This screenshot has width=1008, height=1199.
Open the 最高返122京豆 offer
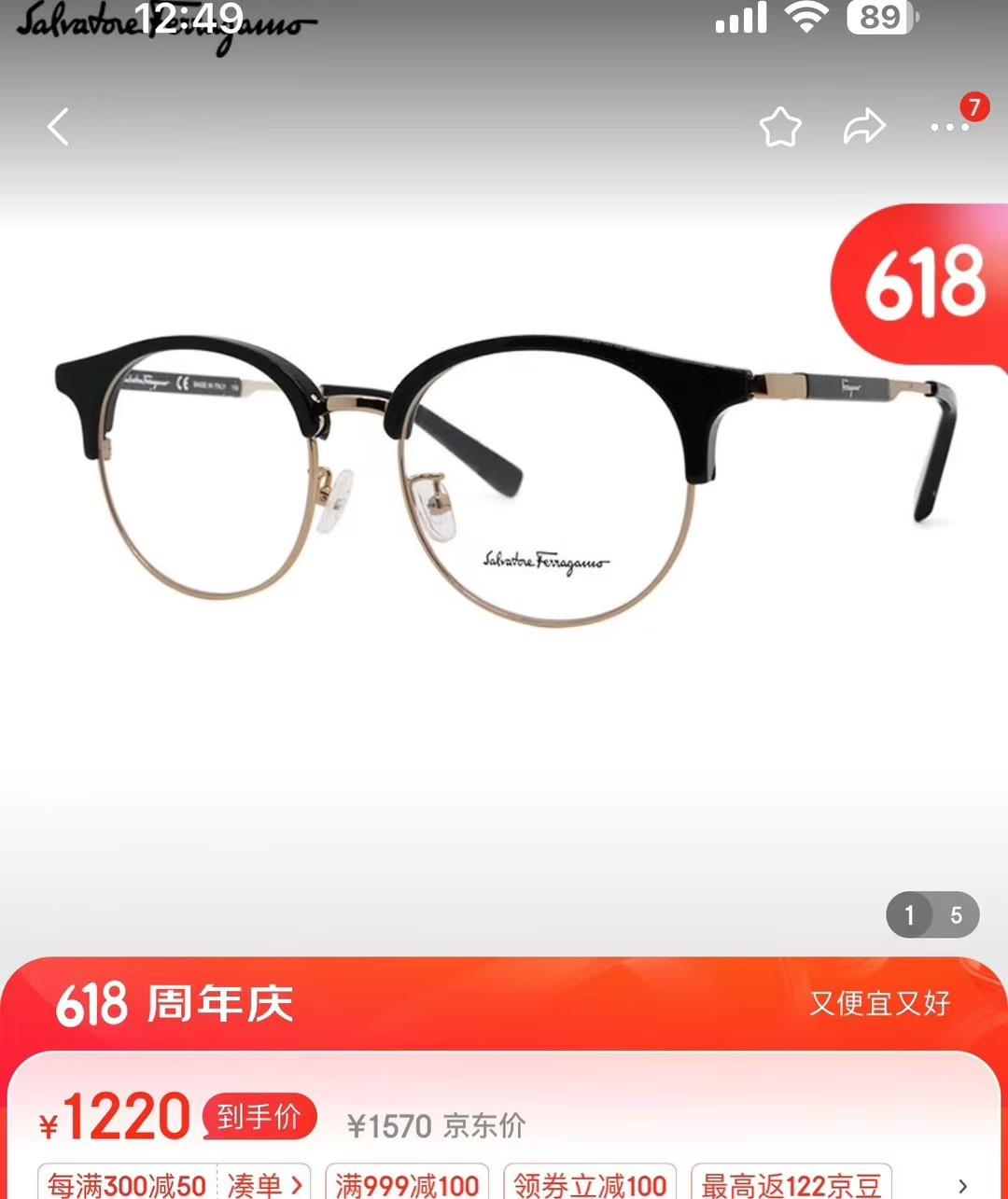pyautogui.click(x=791, y=1185)
